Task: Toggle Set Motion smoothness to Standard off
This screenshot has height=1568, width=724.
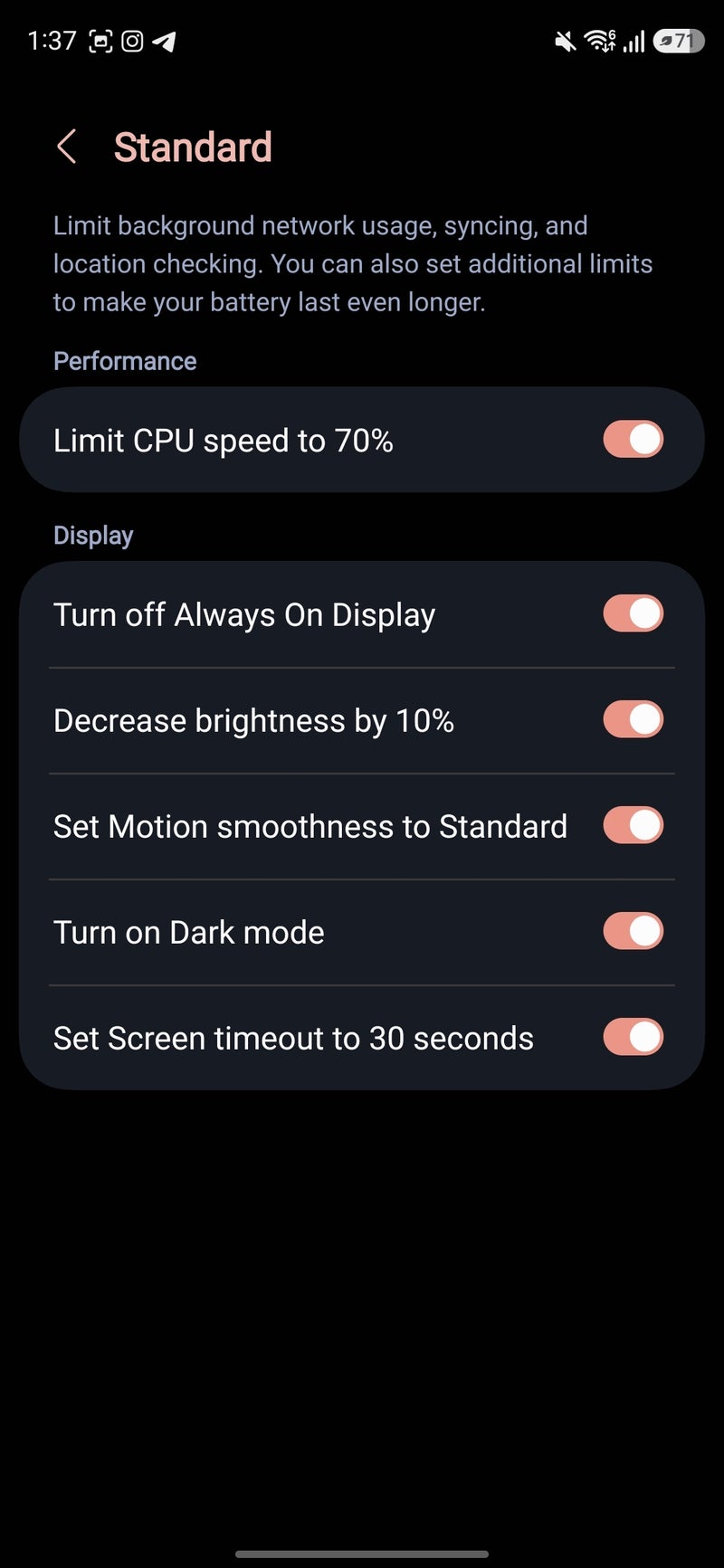Action: click(x=633, y=825)
